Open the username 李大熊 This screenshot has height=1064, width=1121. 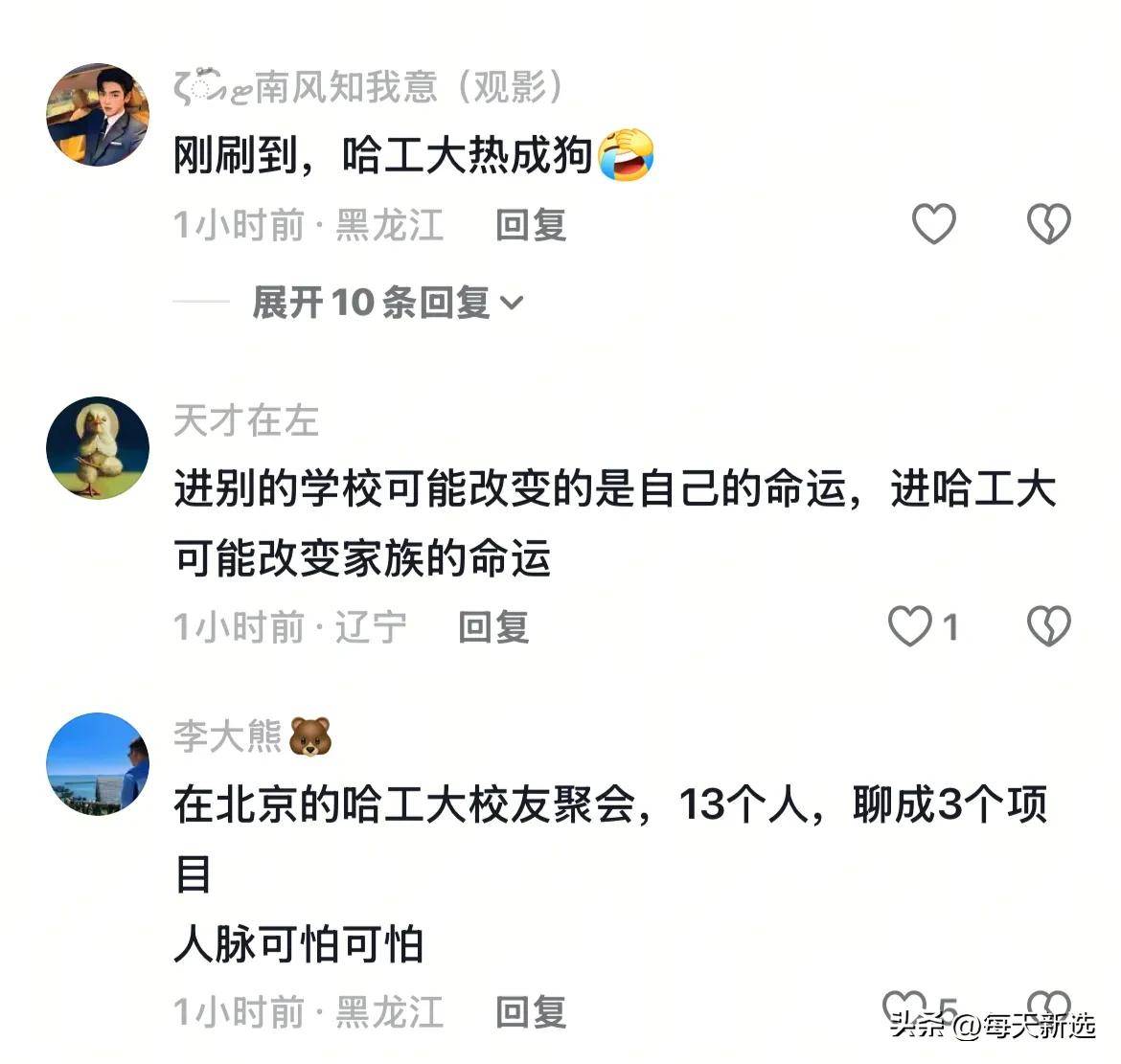click(x=228, y=736)
